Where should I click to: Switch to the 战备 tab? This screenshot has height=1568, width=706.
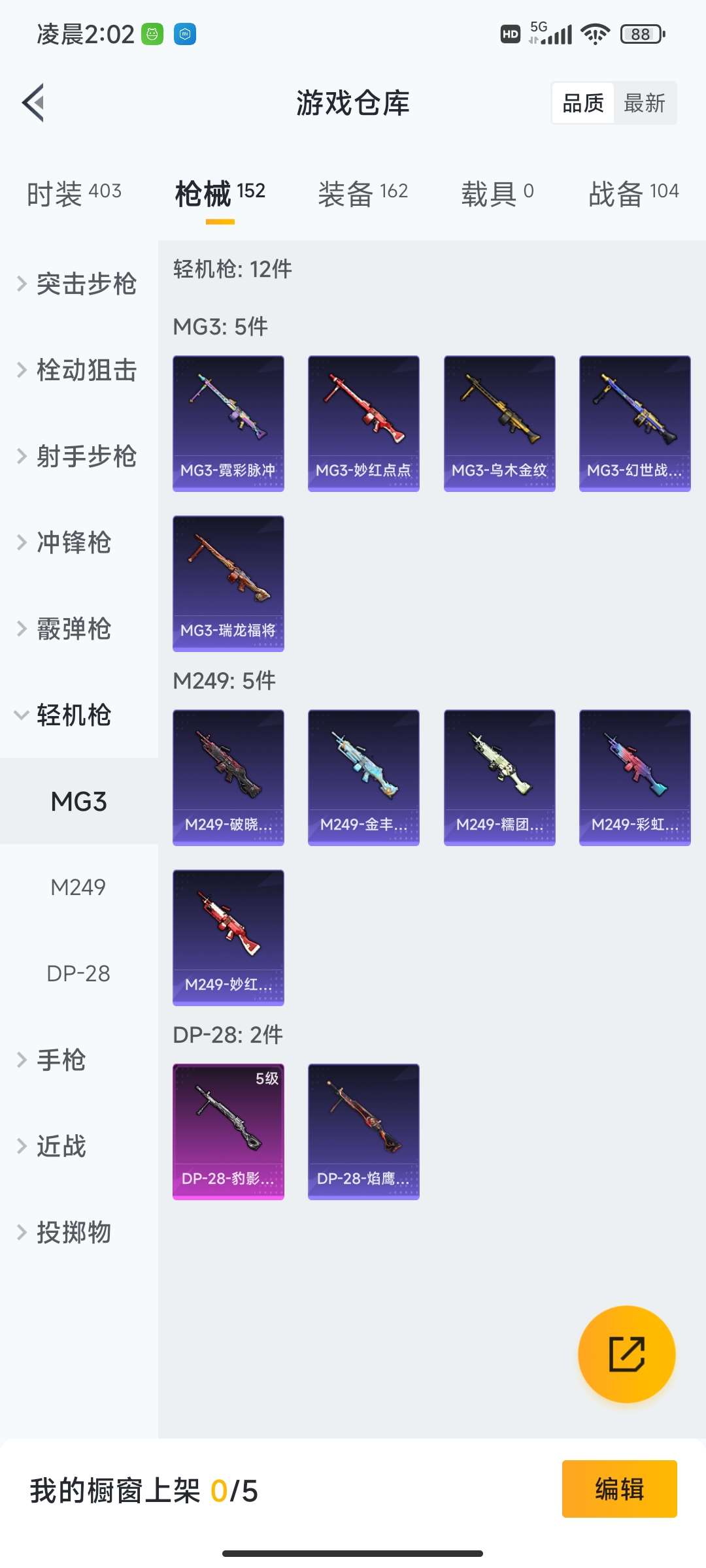tap(633, 193)
